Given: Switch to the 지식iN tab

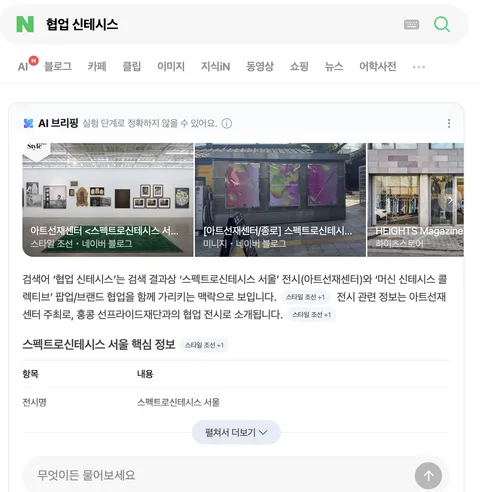Looking at the screenshot, I should [215, 66].
